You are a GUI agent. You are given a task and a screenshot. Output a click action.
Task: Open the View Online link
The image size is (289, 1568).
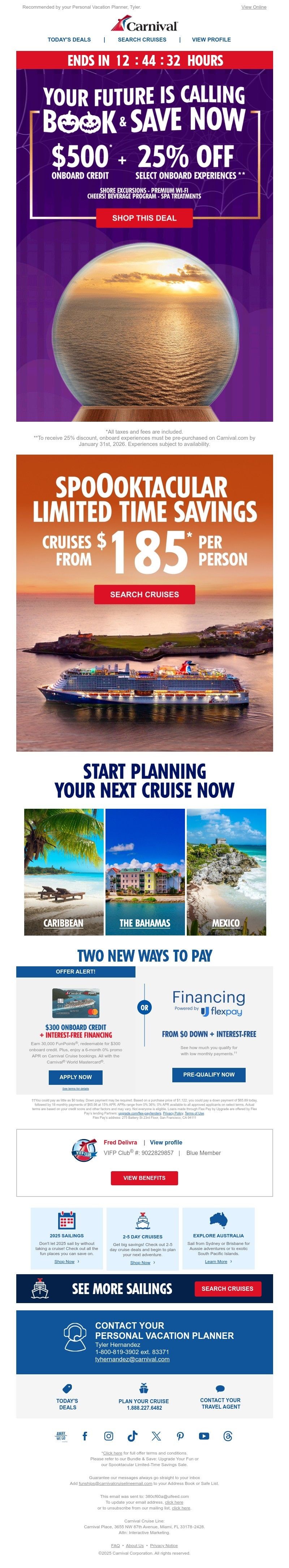[254, 7]
